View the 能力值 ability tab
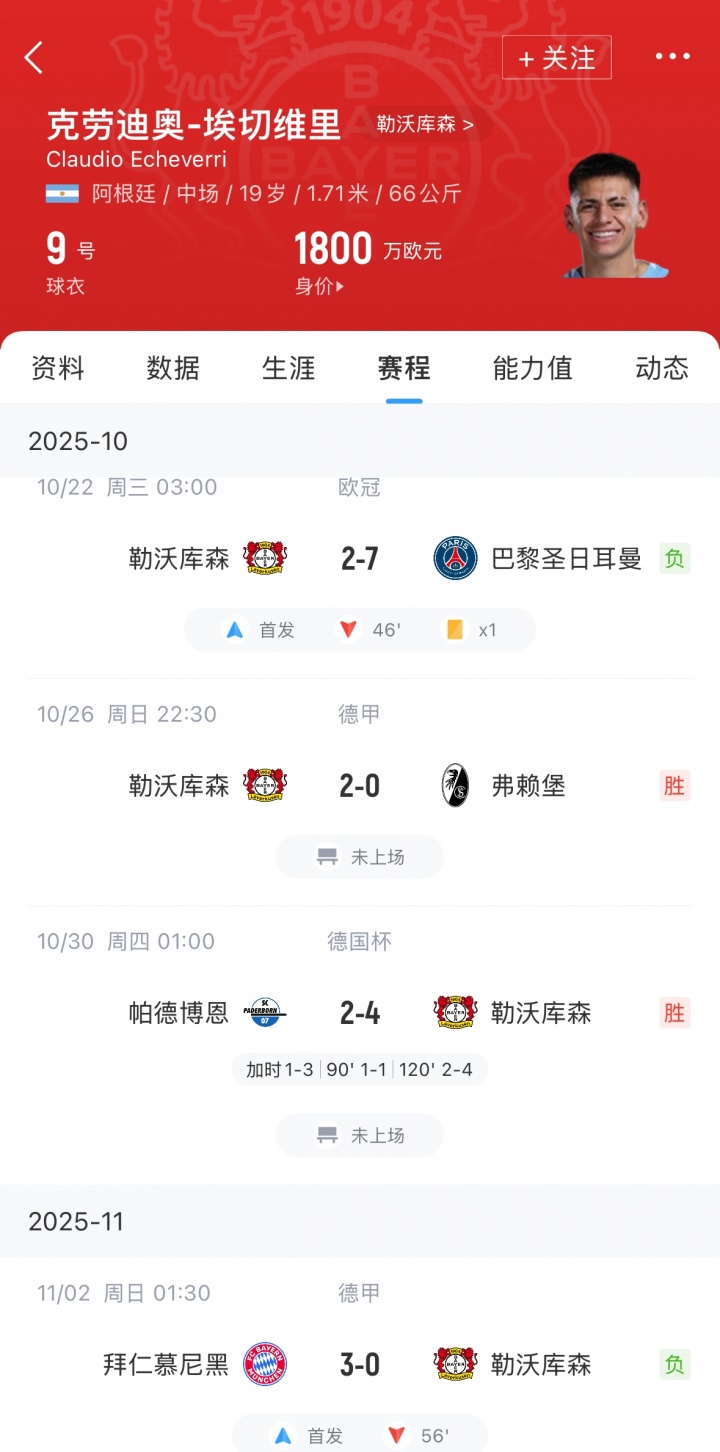The width and height of the screenshot is (720, 1452). [532, 368]
